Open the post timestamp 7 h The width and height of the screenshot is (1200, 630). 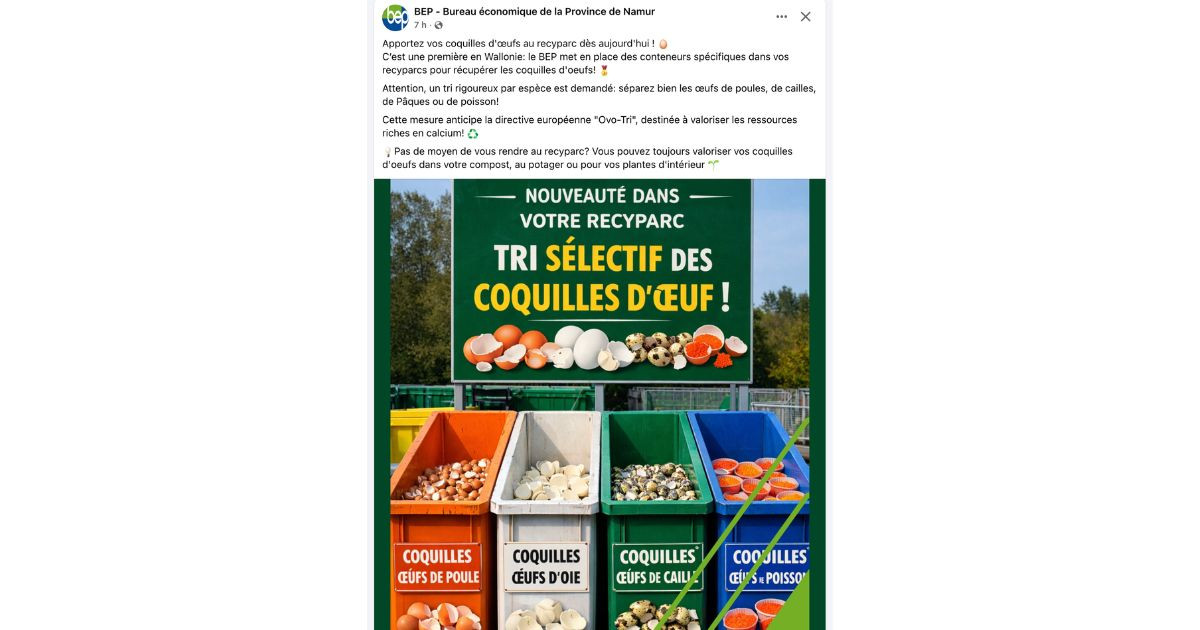420,25
